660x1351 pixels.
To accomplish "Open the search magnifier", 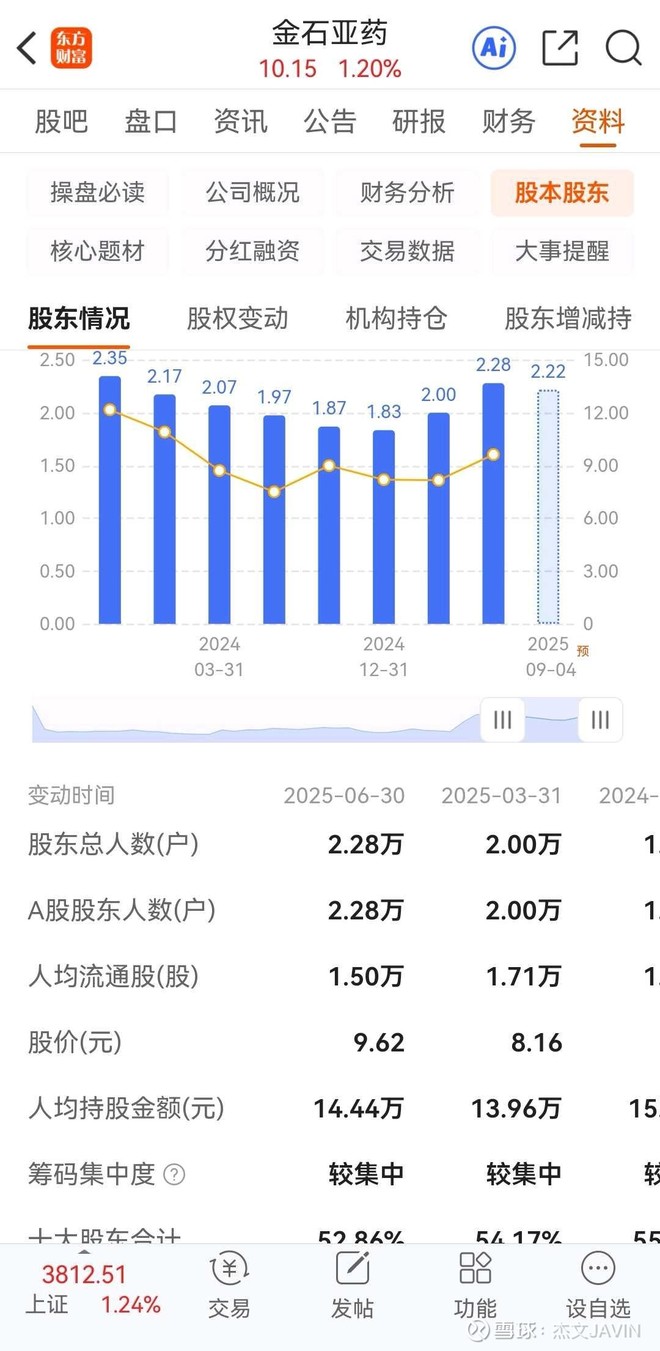I will pyautogui.click(x=623, y=47).
